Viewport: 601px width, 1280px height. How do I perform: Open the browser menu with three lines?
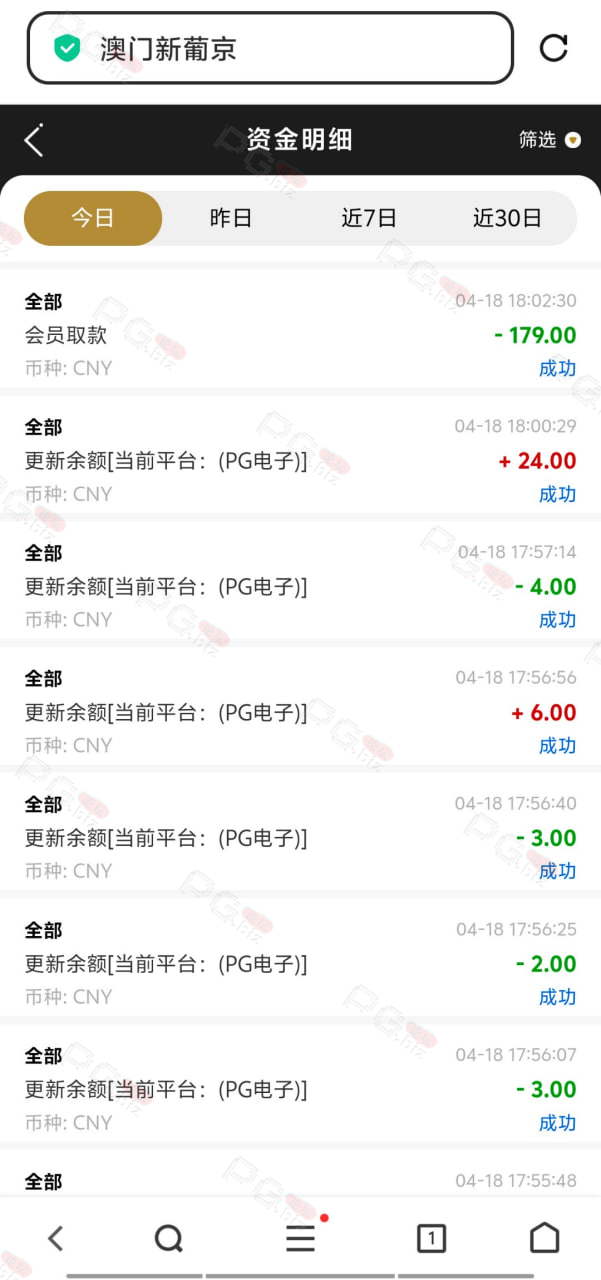301,1239
